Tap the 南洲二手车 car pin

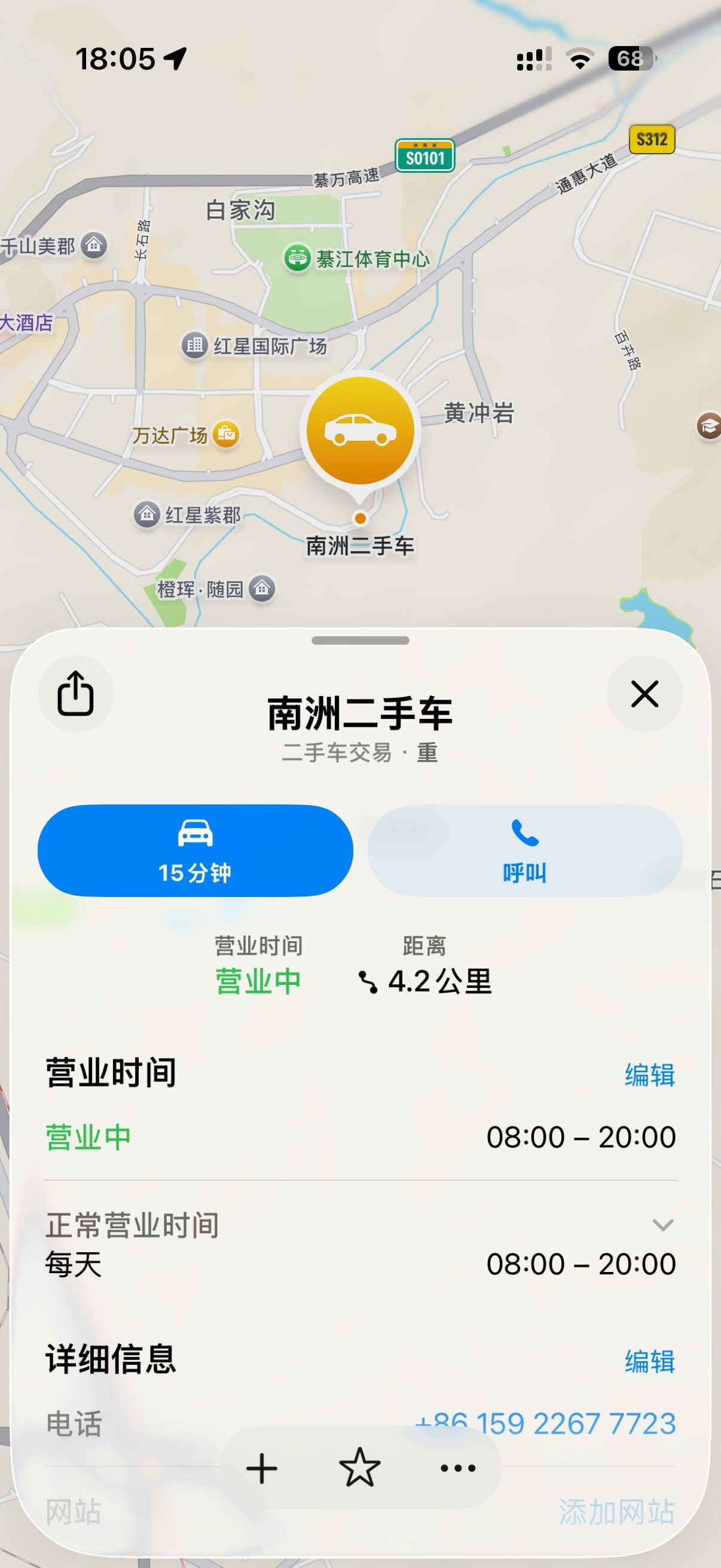tap(360, 431)
